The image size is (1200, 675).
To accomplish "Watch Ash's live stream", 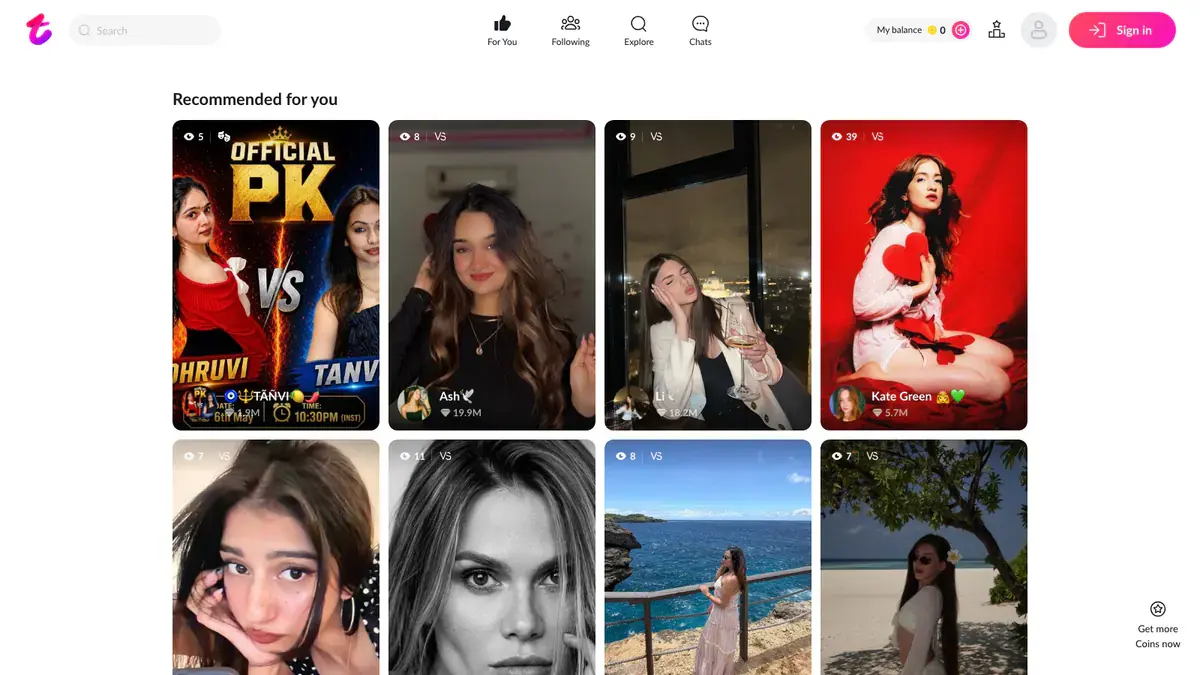I will [x=492, y=275].
